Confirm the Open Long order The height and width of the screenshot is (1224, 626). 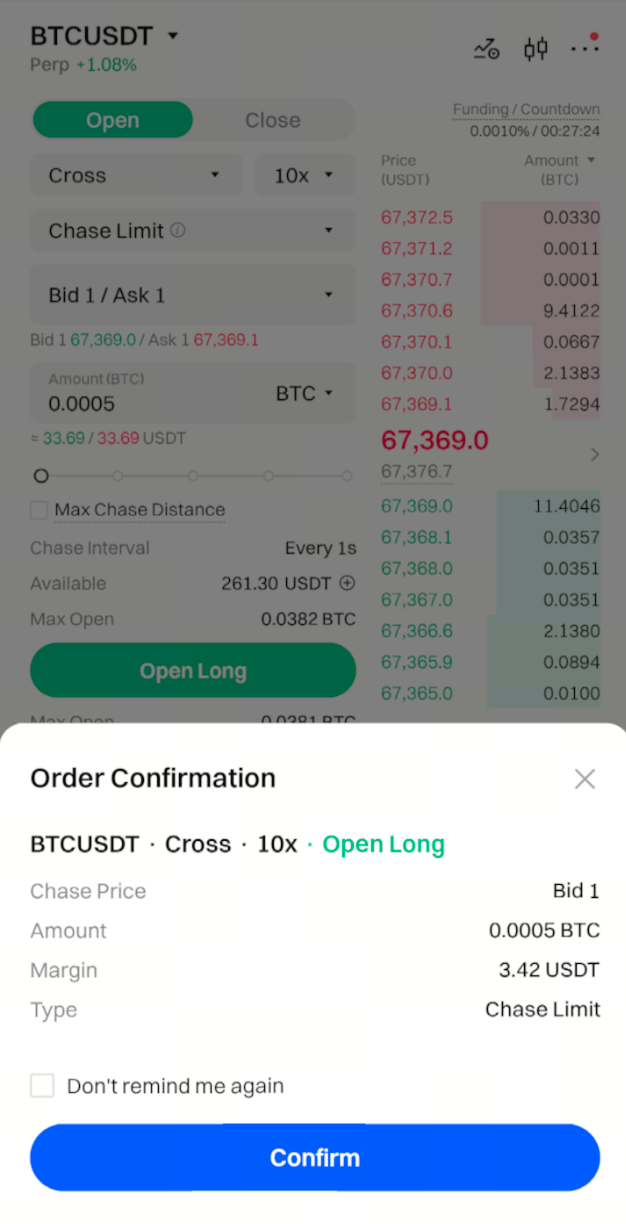(x=314, y=1157)
